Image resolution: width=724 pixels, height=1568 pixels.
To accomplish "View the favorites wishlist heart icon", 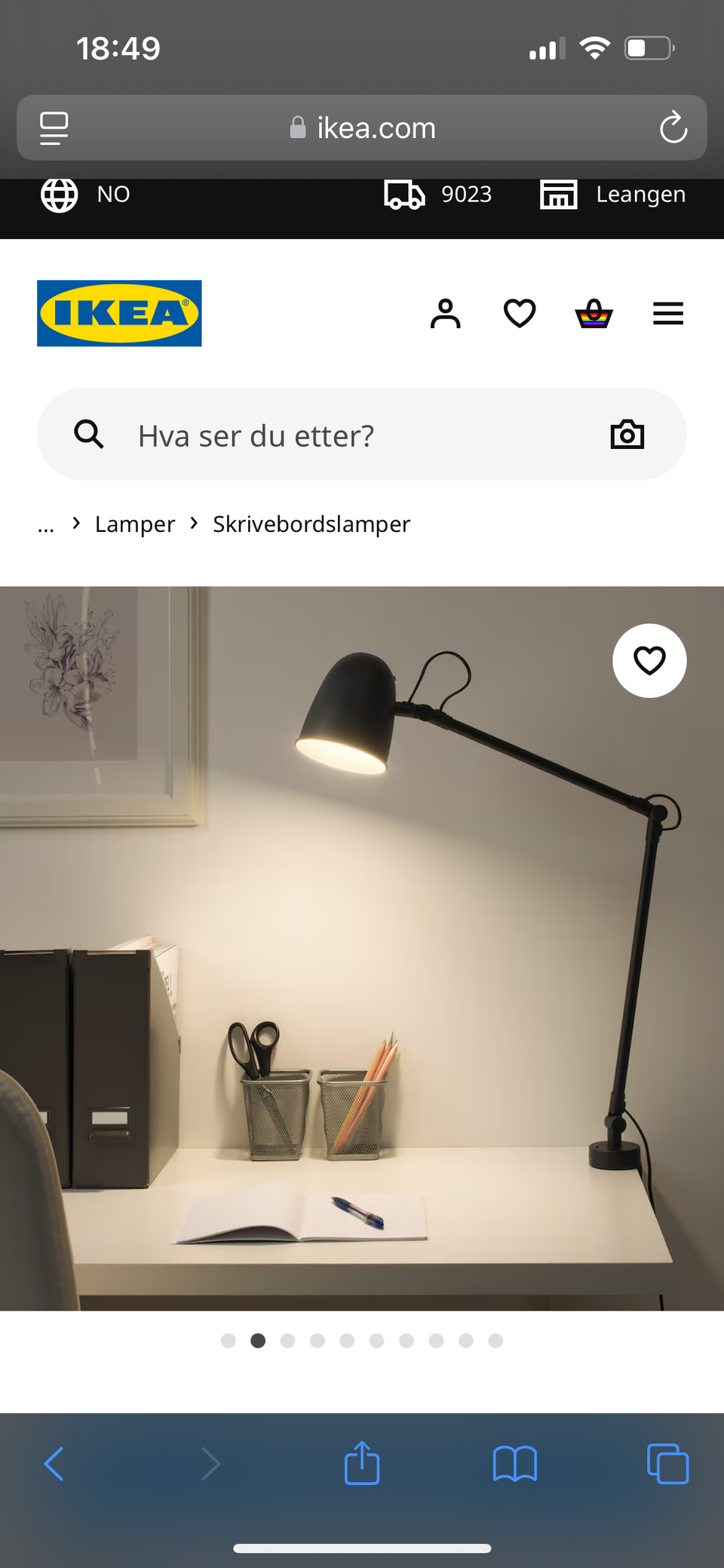I will coord(519,313).
